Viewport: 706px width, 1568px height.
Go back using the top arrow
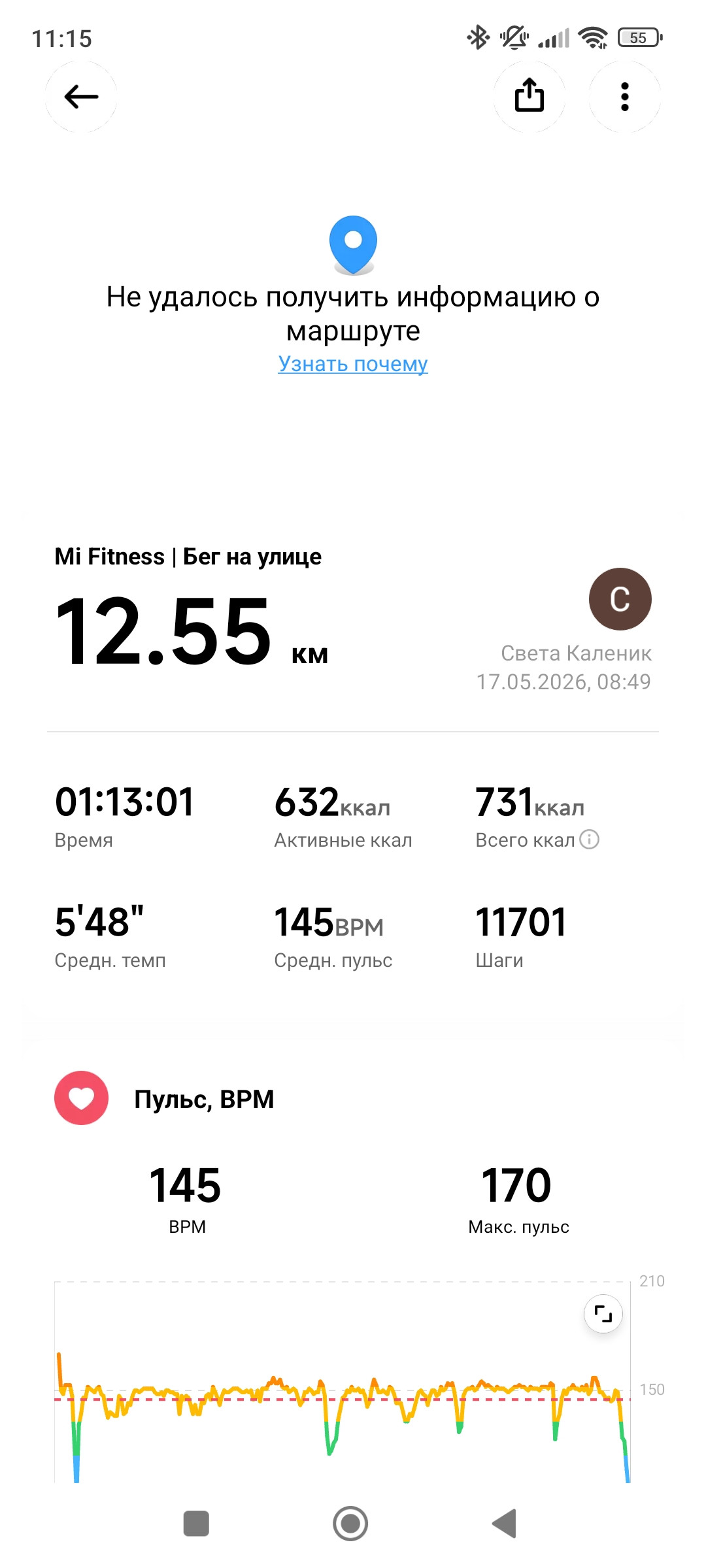(x=81, y=97)
